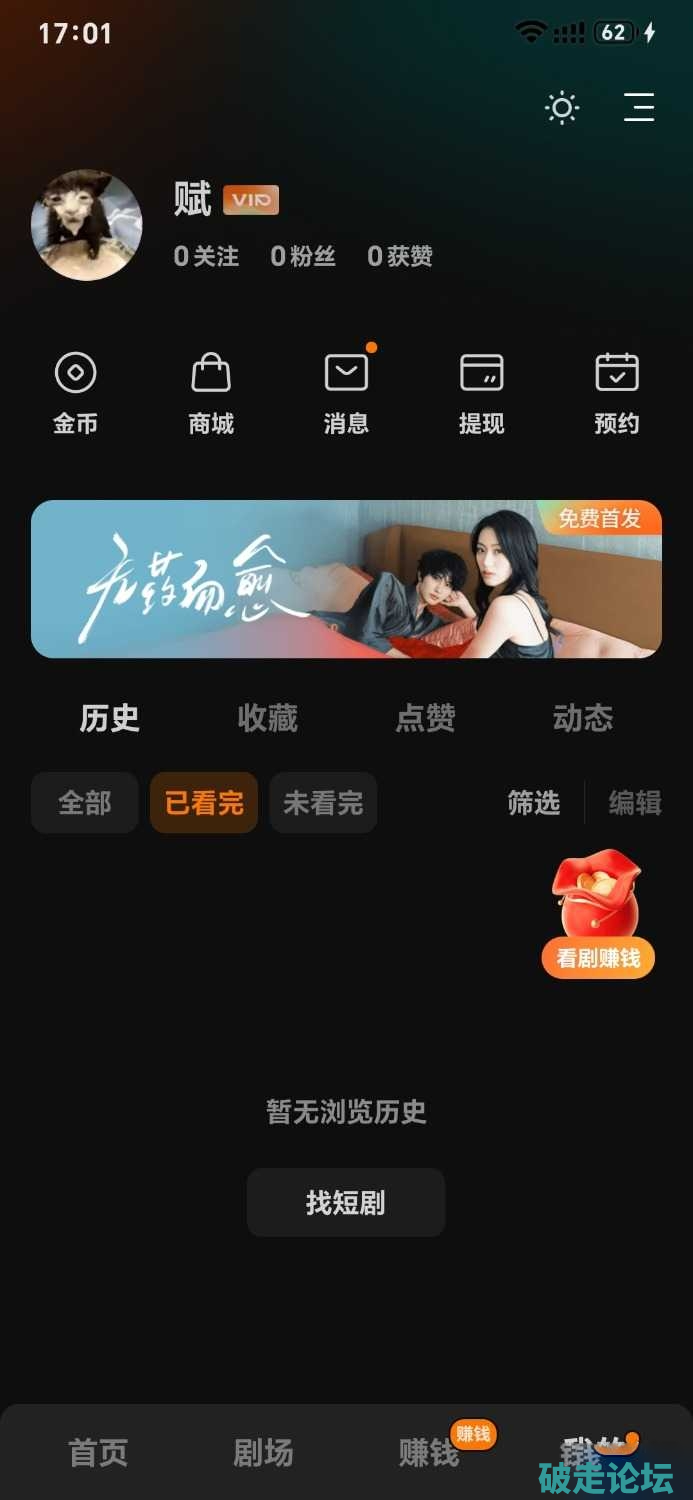Open the profile avatar picture
693x1500 pixels.
(x=87, y=225)
